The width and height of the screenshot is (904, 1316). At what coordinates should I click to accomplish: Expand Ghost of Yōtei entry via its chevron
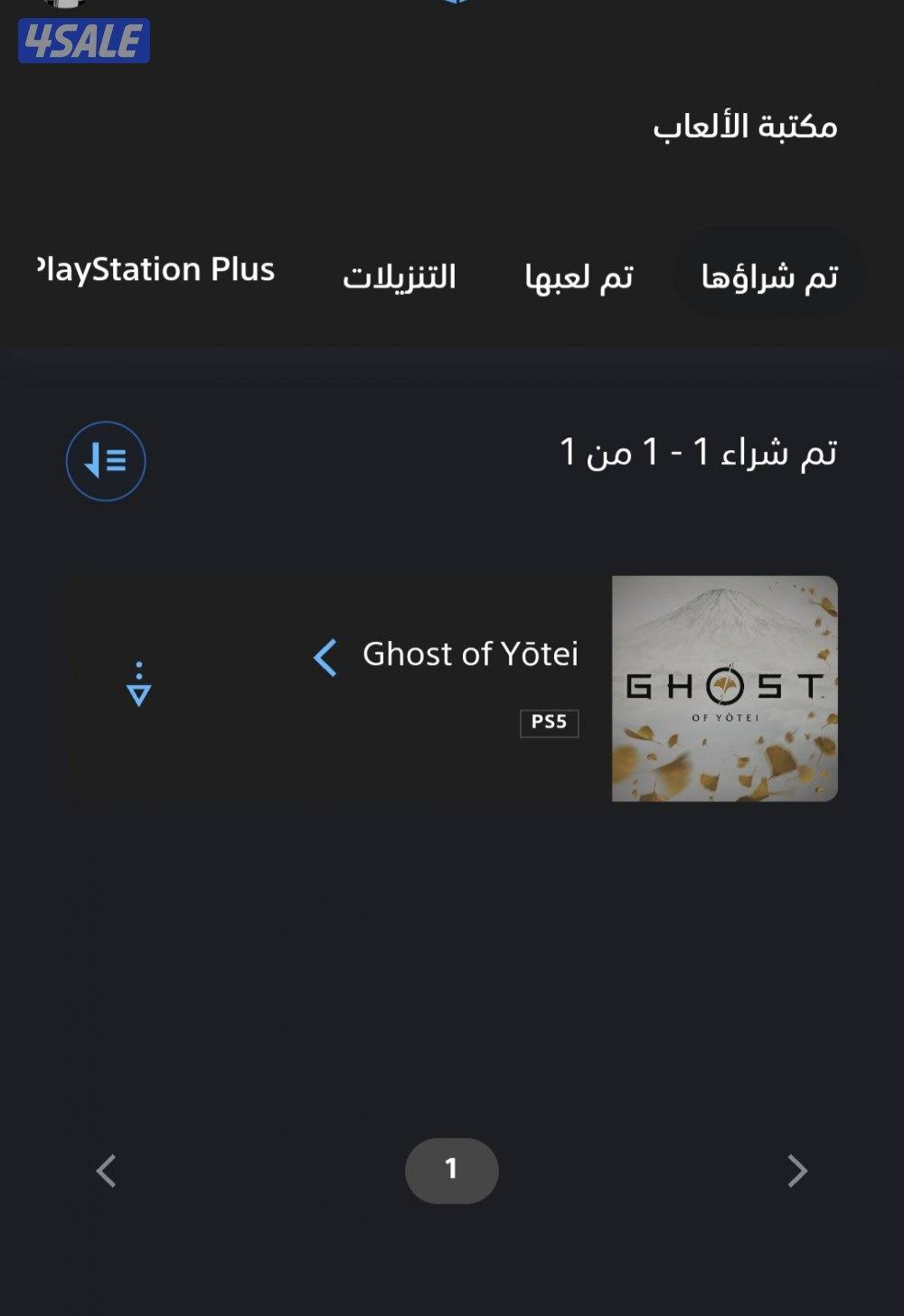(325, 655)
